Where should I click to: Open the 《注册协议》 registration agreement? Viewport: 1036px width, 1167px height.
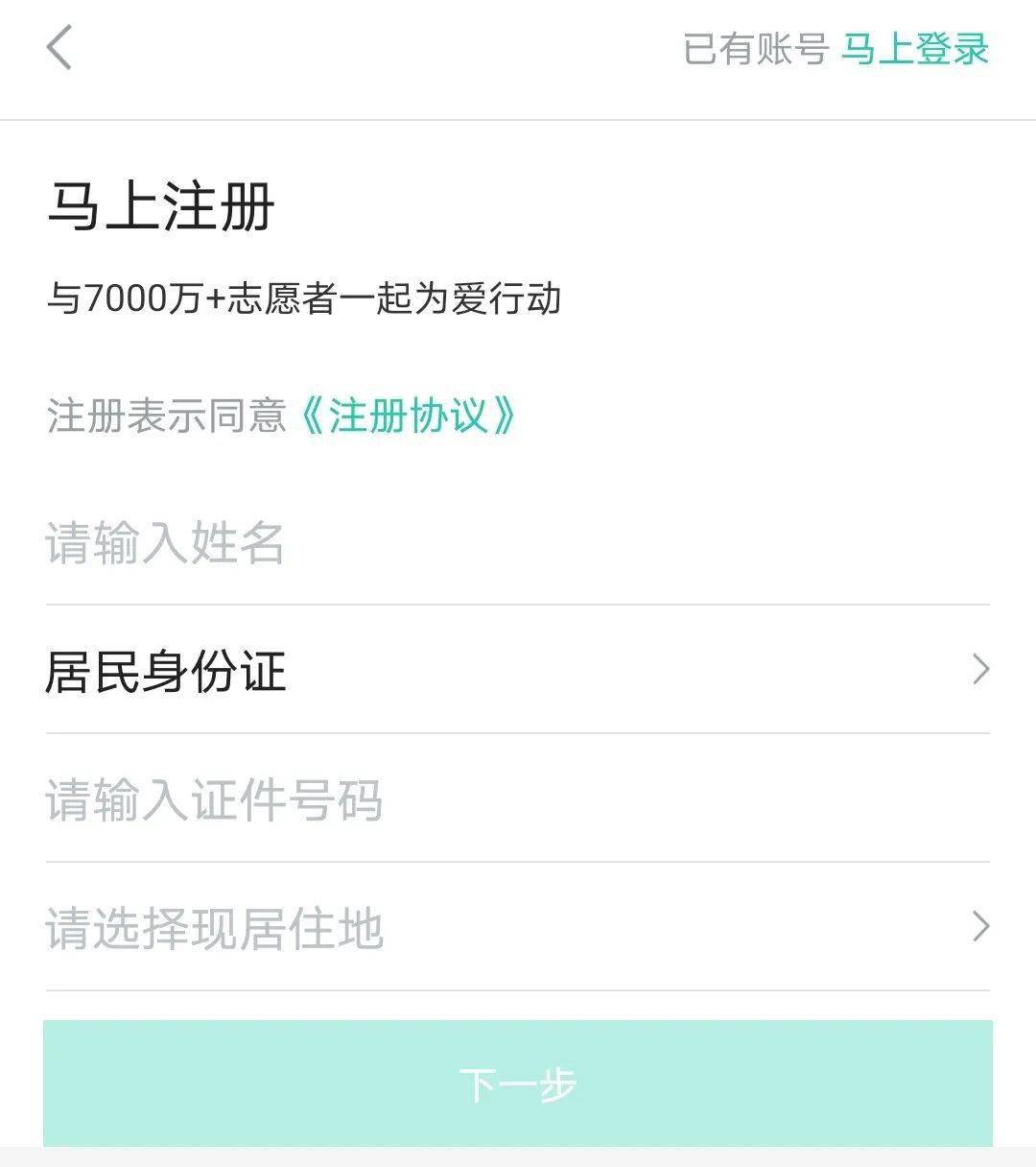point(409,417)
